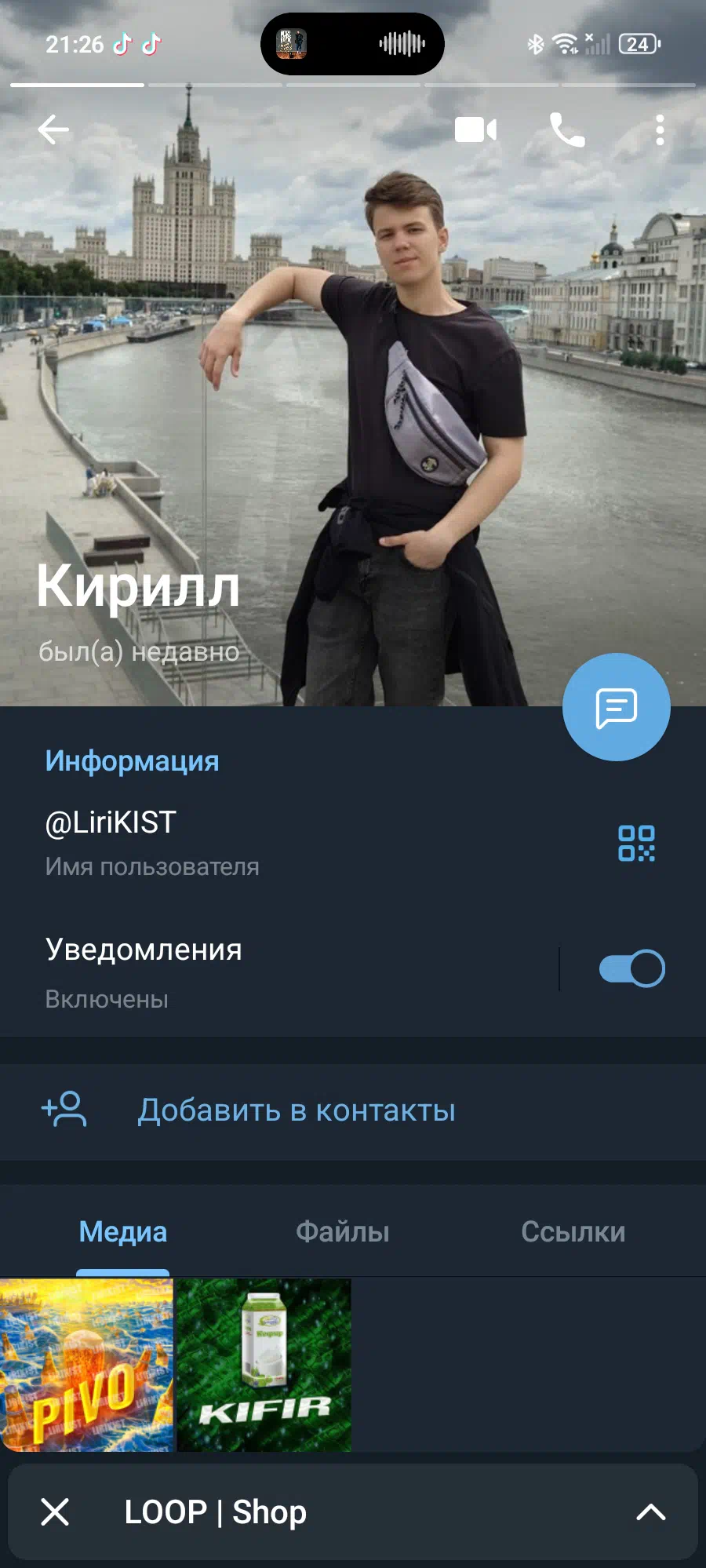Tap Добавить в контакты
The width and height of the screenshot is (706, 1568).
353,1110
